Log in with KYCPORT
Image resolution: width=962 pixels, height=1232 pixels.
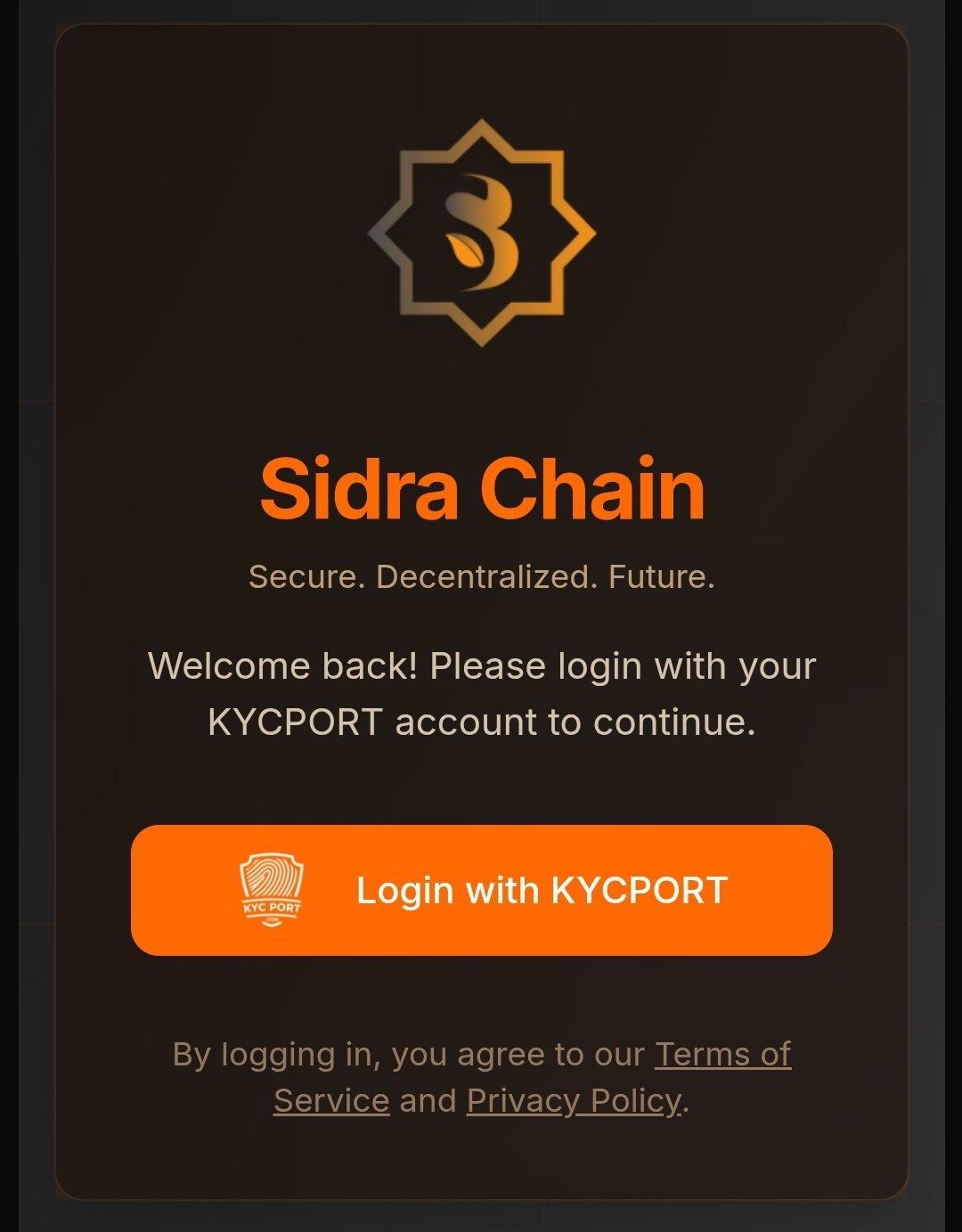pos(481,890)
